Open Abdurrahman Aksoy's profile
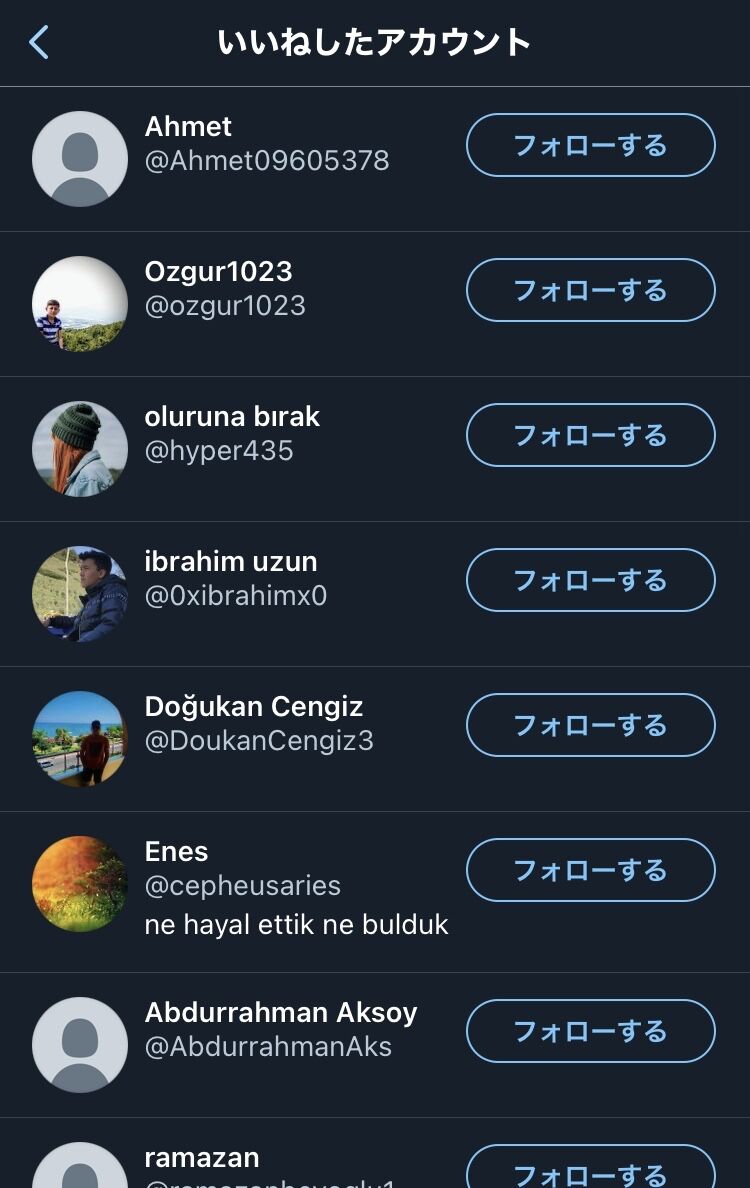 coord(280,1029)
